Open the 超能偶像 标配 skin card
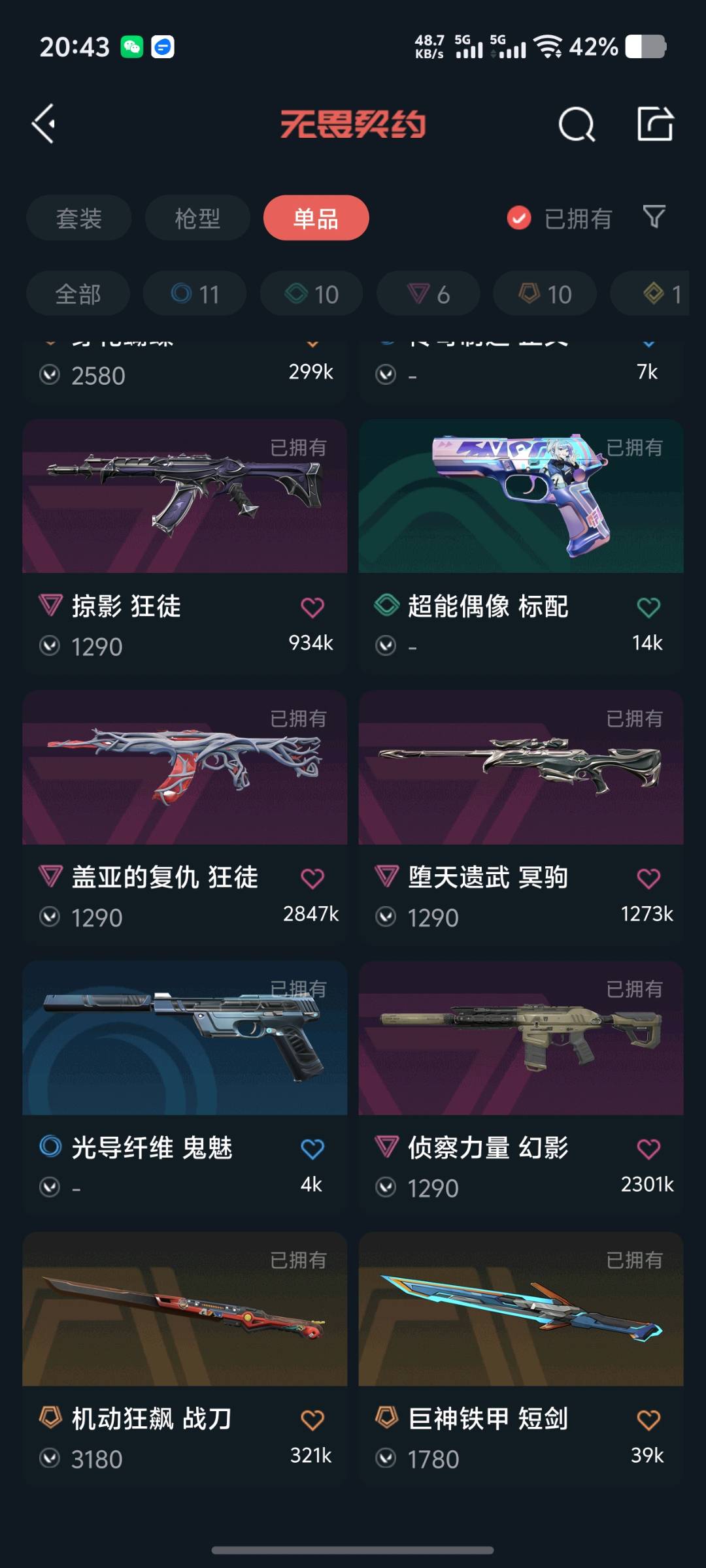The image size is (706, 1568). (520, 497)
